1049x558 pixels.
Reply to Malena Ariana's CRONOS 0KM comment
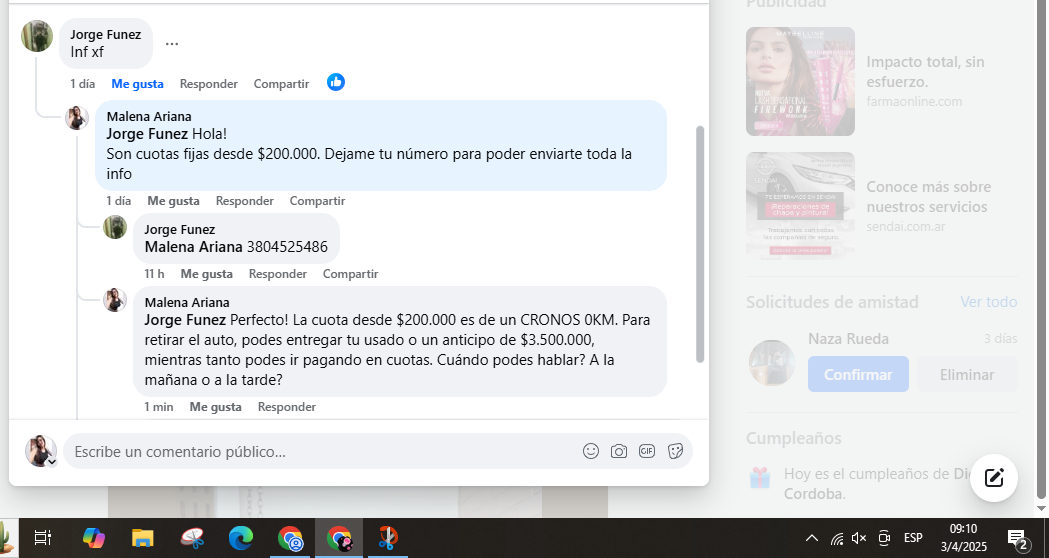tap(286, 407)
